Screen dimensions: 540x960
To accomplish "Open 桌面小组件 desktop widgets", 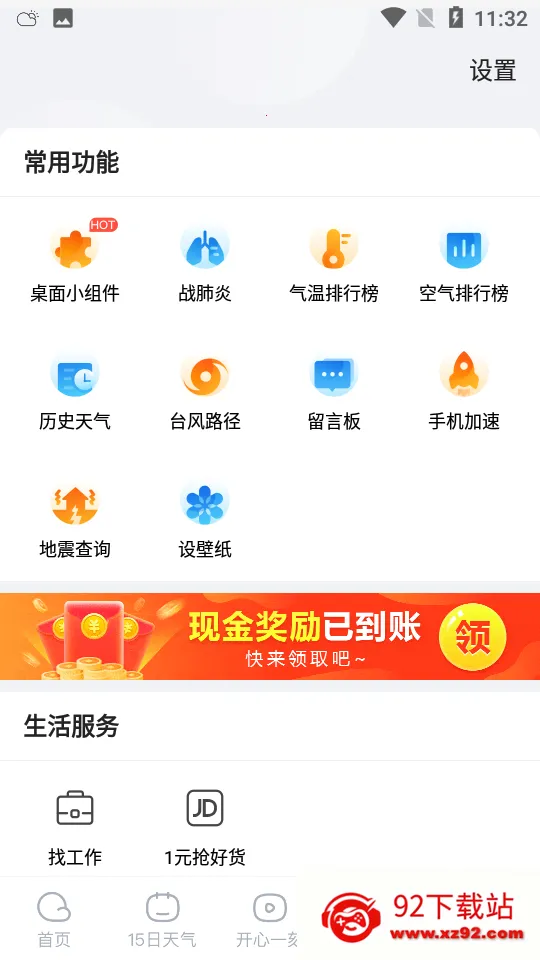I will pos(75,264).
